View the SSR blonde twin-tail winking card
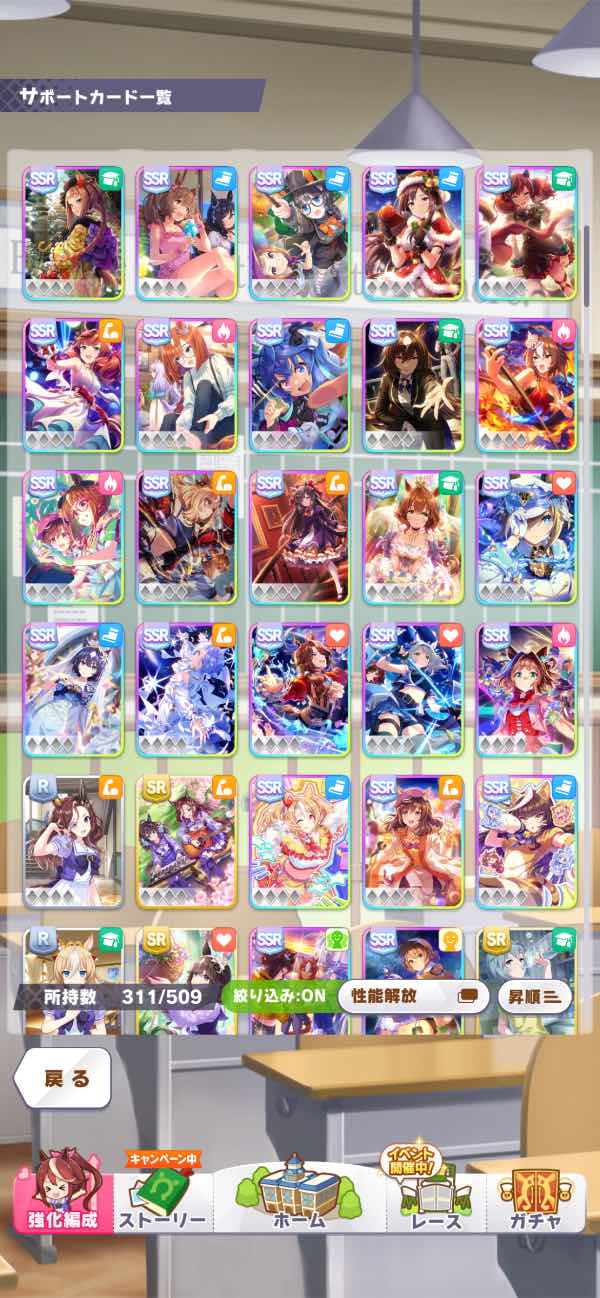This screenshot has height=1298, width=600. point(300,842)
